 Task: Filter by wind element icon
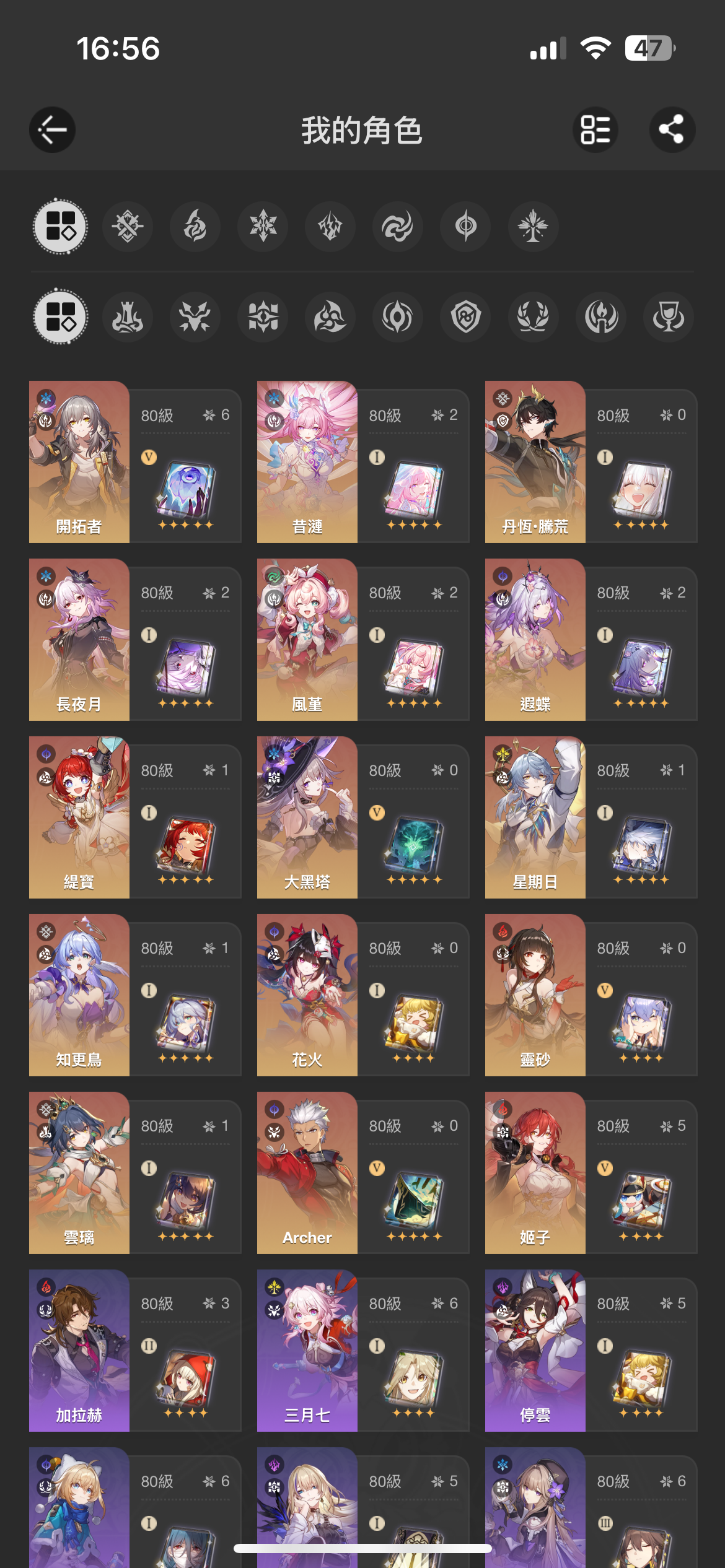(398, 226)
